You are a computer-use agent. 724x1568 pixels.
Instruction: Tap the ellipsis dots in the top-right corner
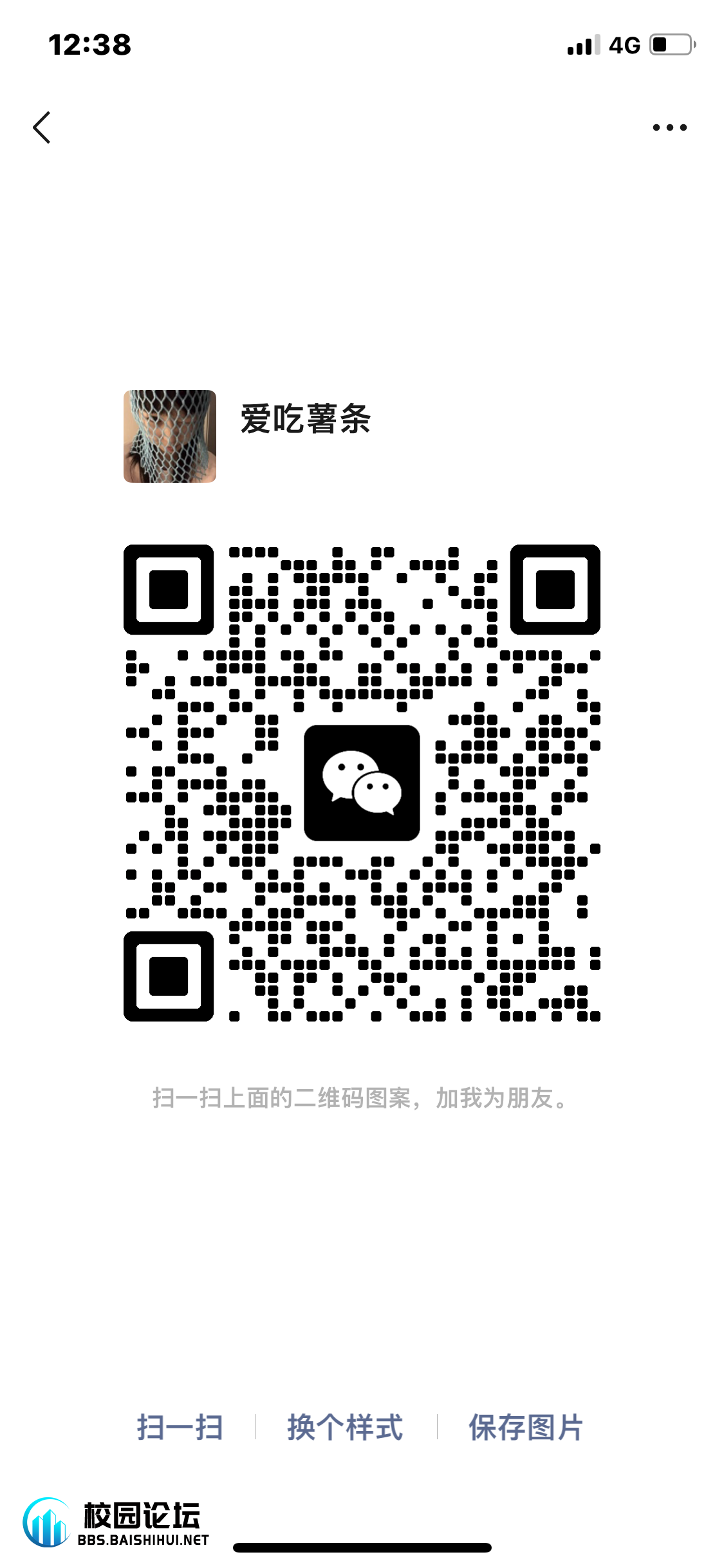pos(669,127)
